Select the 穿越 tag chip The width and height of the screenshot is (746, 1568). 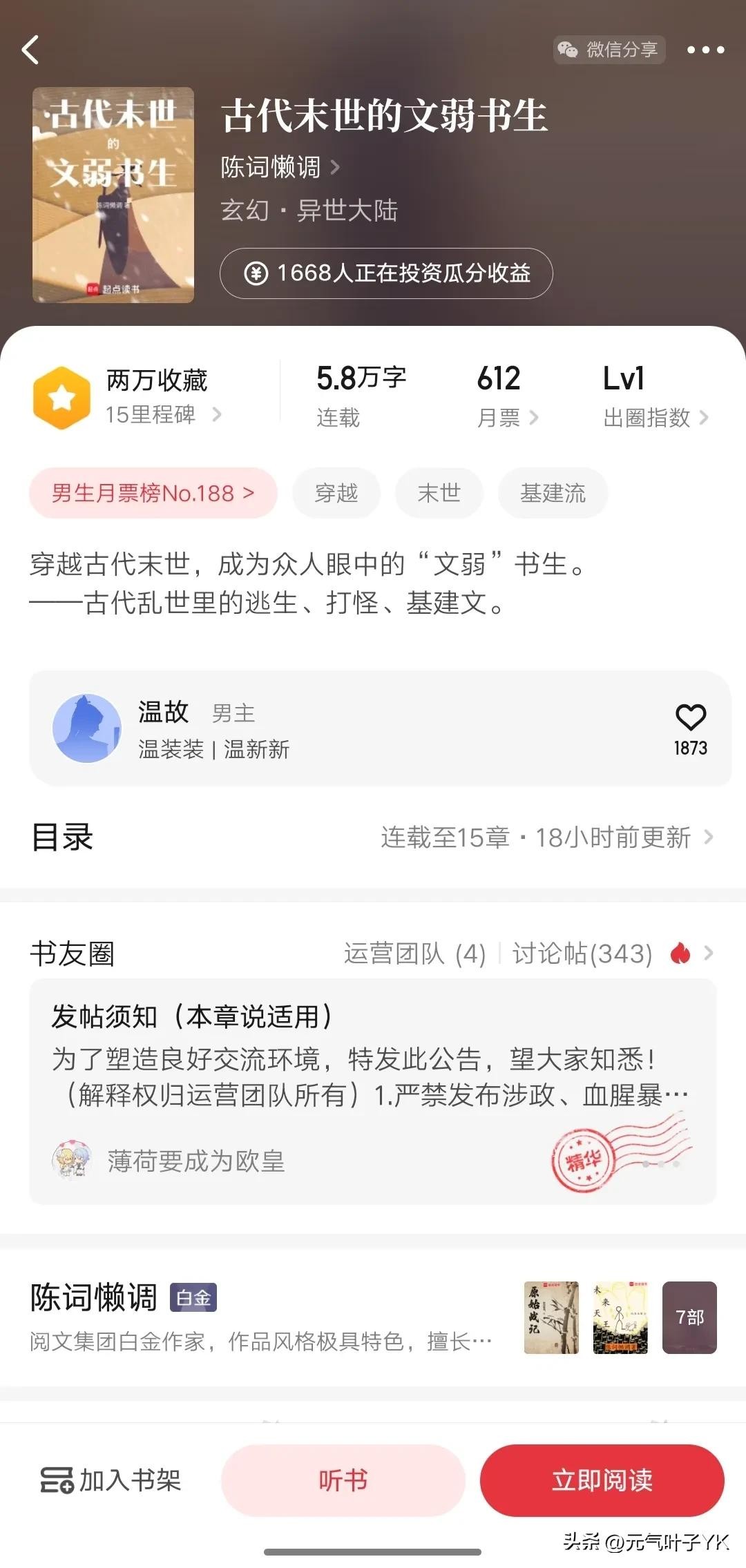pos(336,493)
